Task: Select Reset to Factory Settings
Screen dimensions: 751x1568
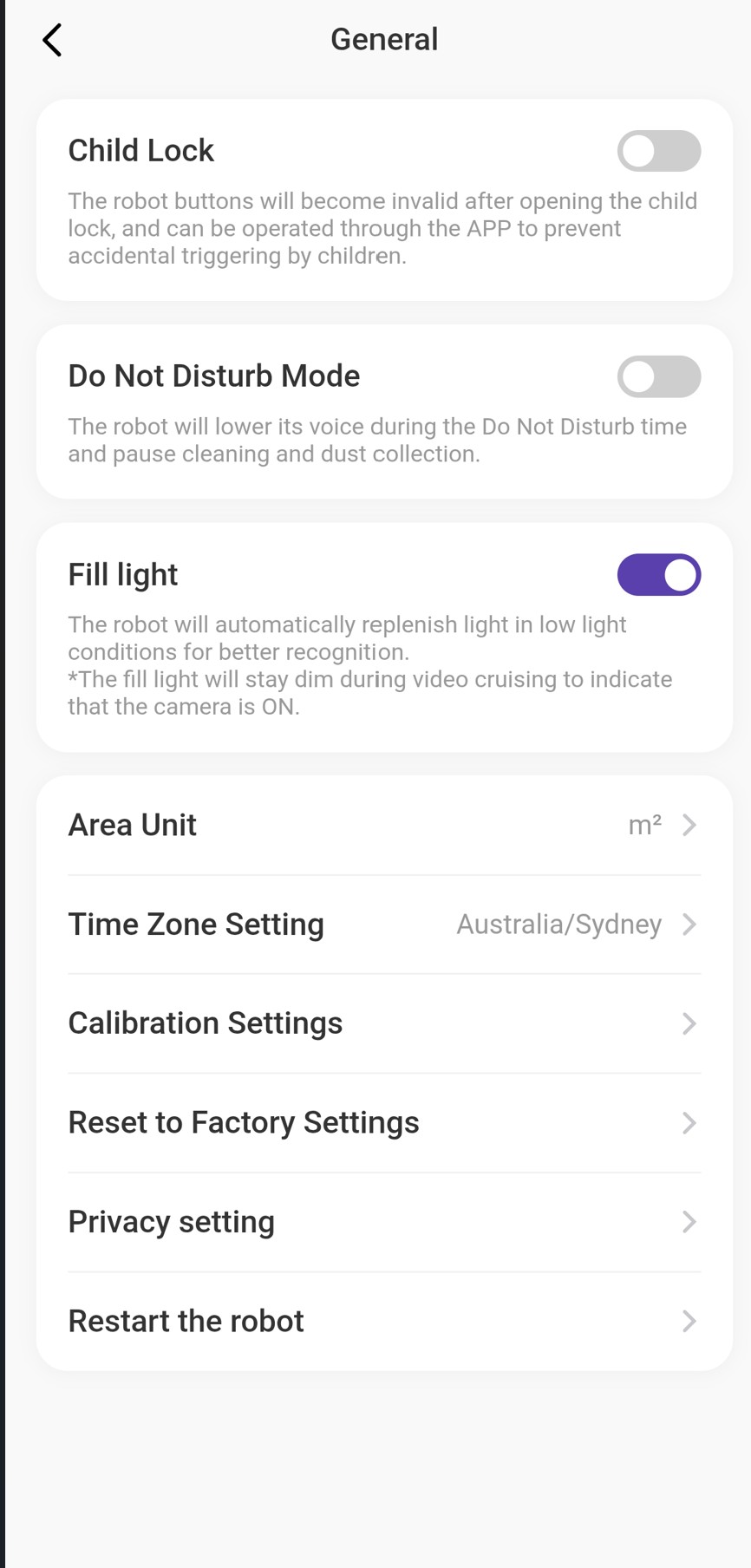Action: (x=384, y=1122)
